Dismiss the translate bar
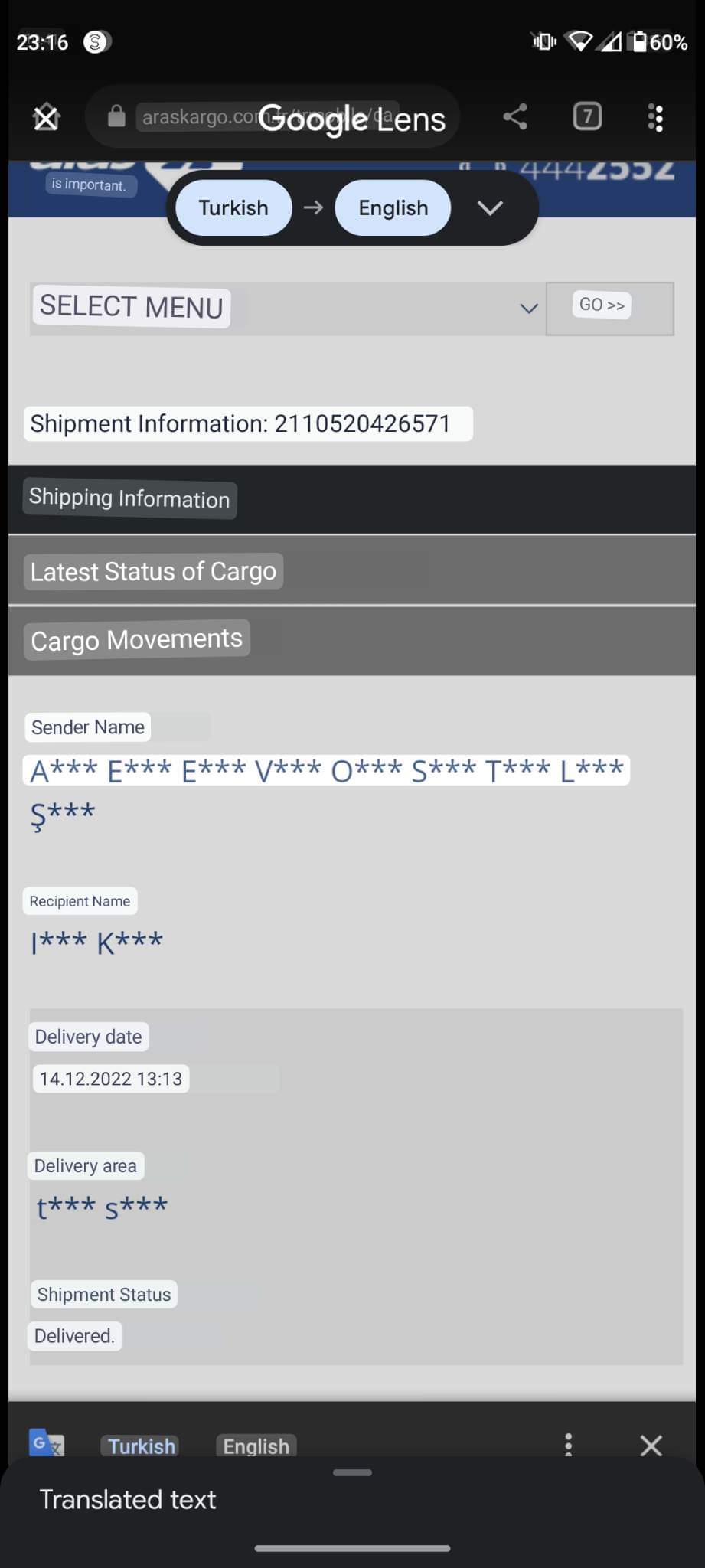Screen dimensions: 705x1568 pos(651,1445)
